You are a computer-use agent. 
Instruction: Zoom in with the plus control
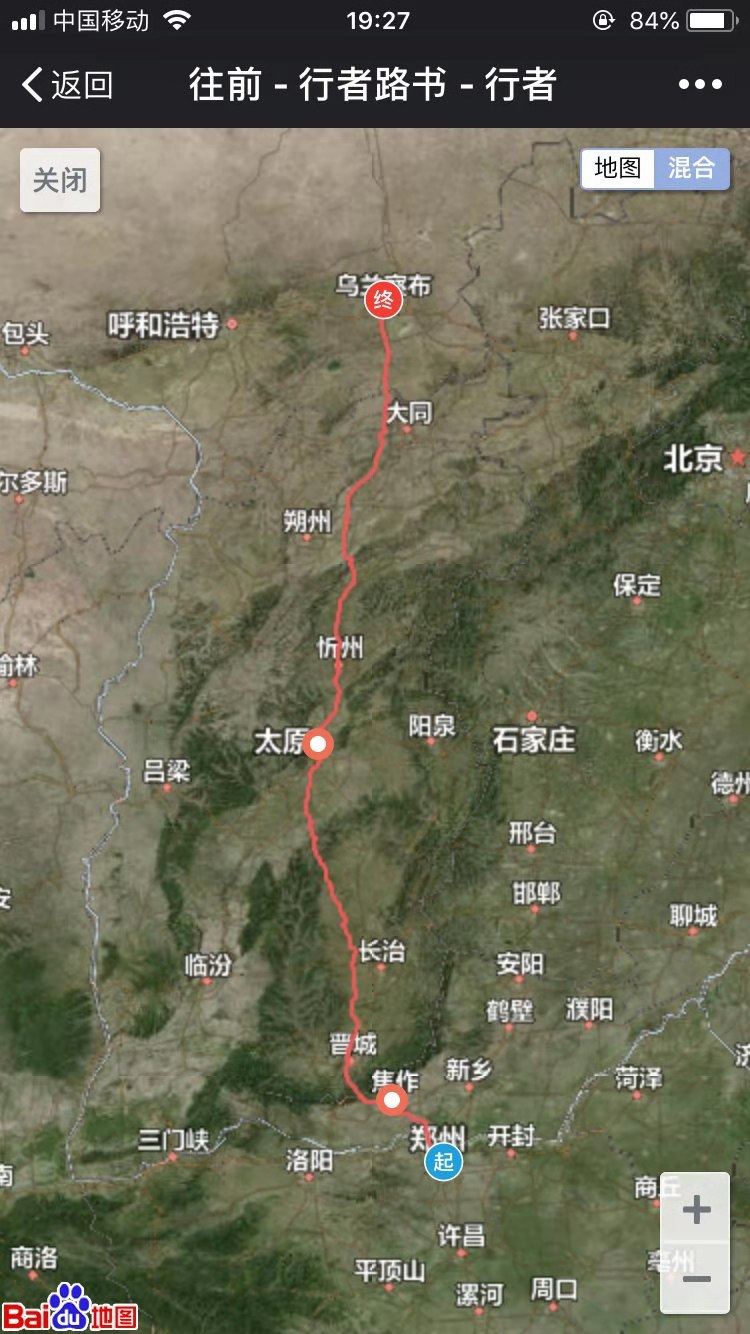696,1212
